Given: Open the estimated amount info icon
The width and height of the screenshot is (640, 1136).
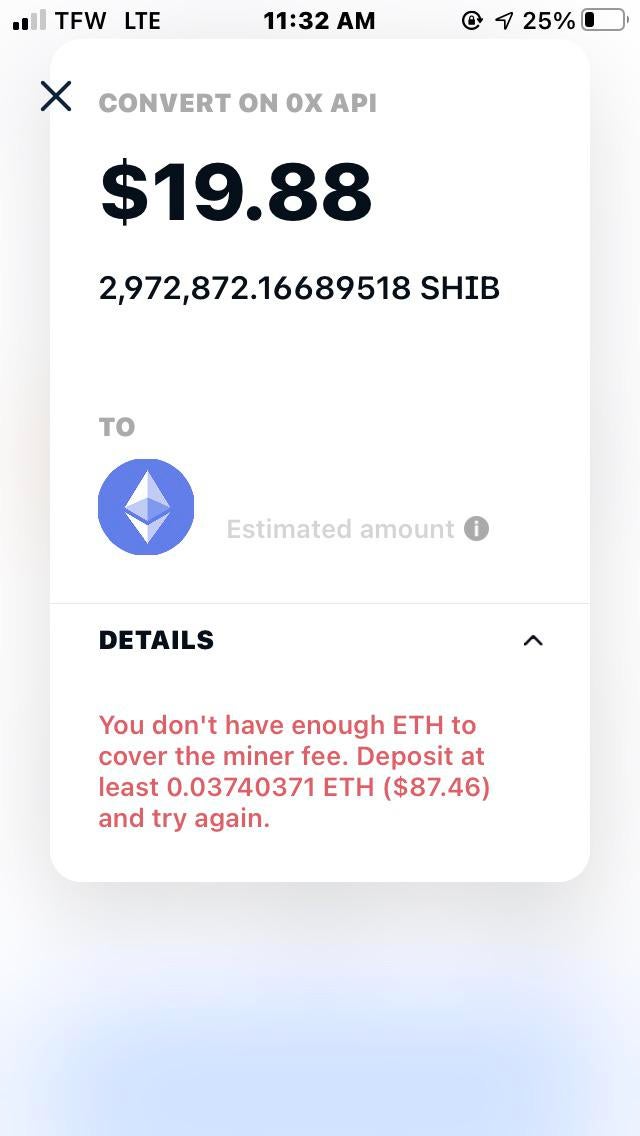Looking at the screenshot, I should click(476, 529).
